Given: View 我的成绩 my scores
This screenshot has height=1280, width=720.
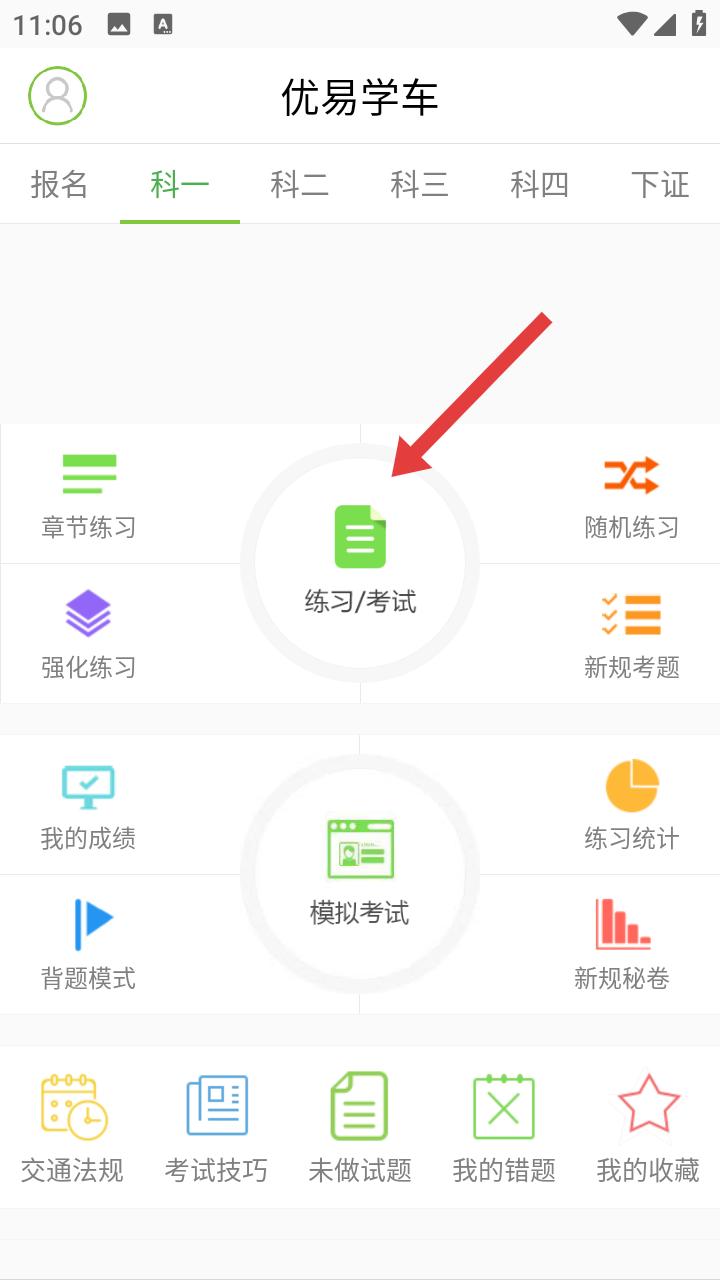Looking at the screenshot, I should (x=89, y=806).
